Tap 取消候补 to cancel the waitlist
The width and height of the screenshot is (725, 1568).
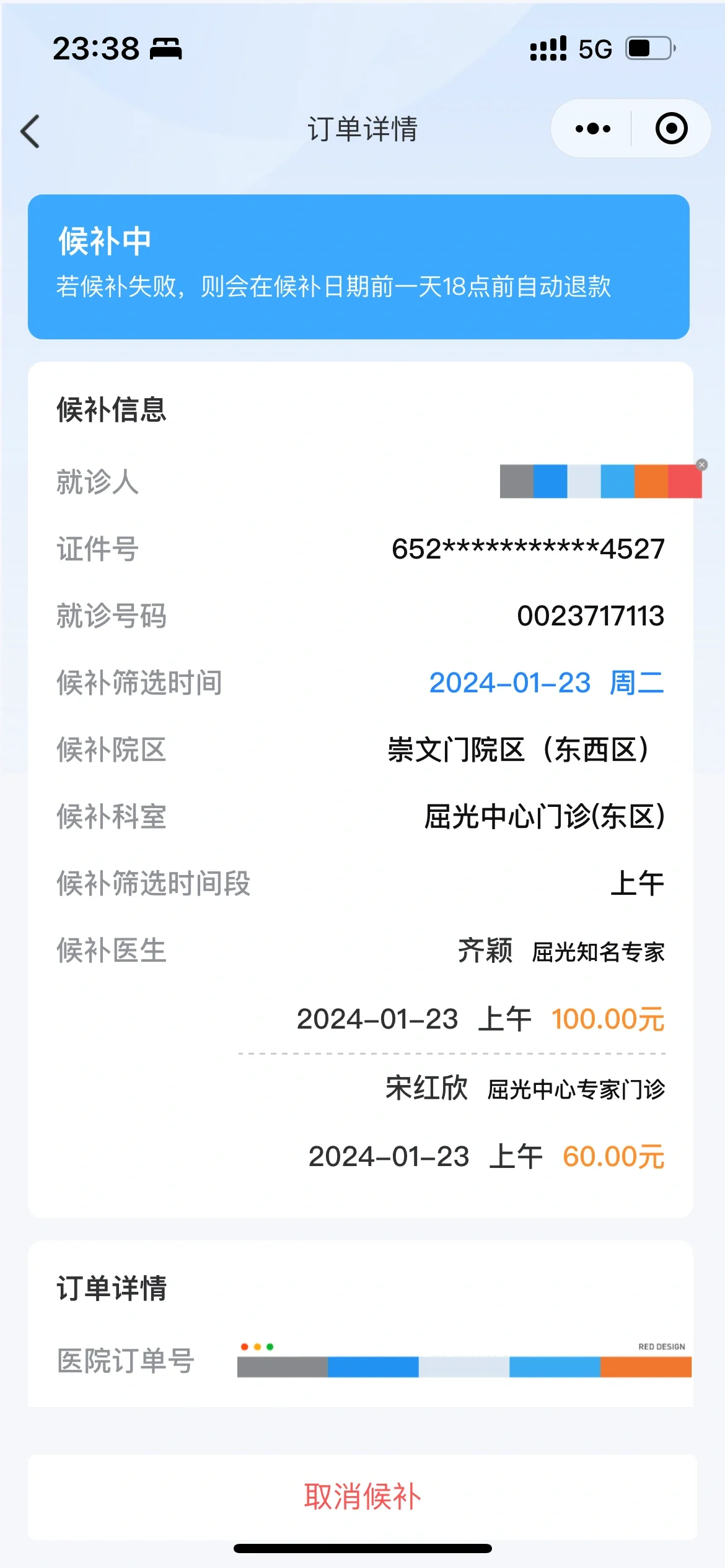click(x=362, y=1496)
